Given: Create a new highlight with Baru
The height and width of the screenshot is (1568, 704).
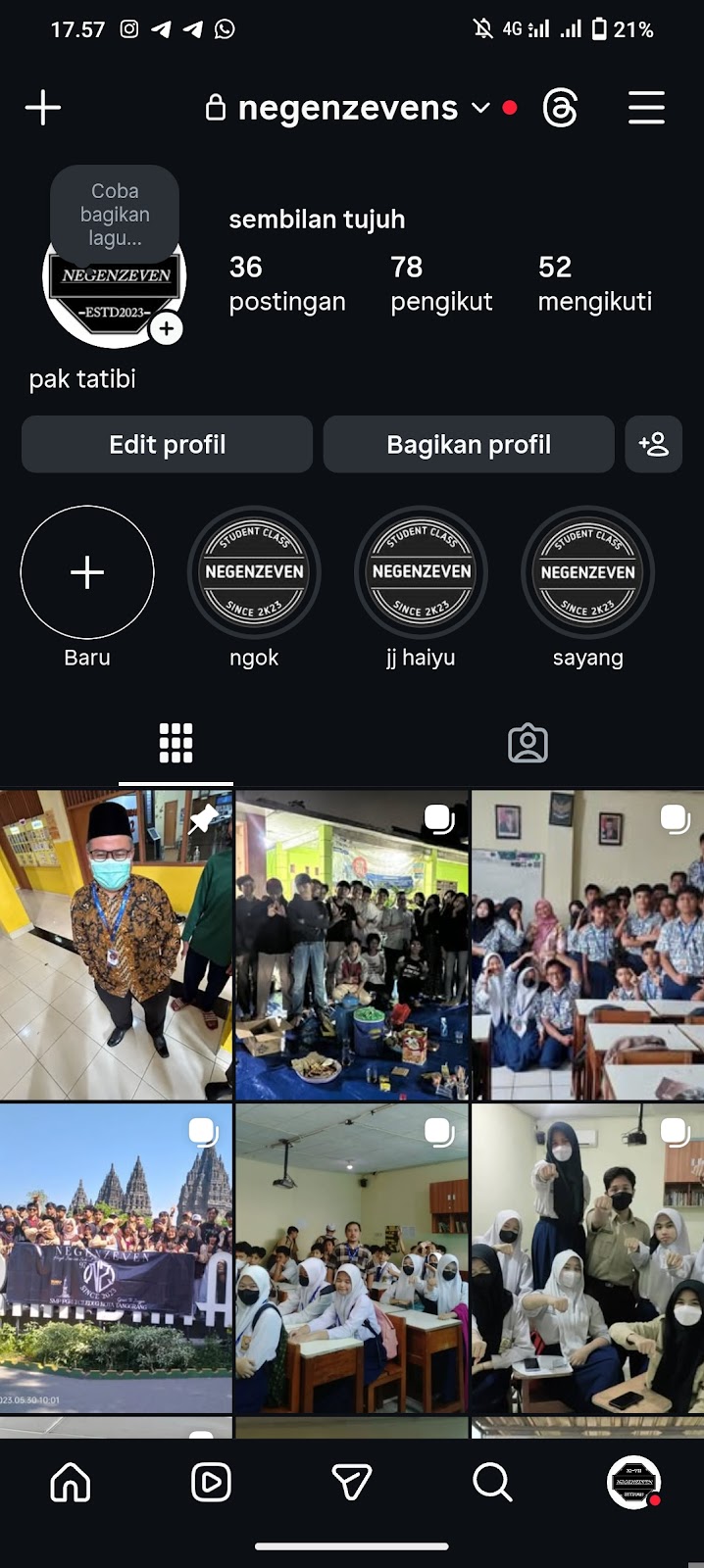Looking at the screenshot, I should click(x=87, y=573).
